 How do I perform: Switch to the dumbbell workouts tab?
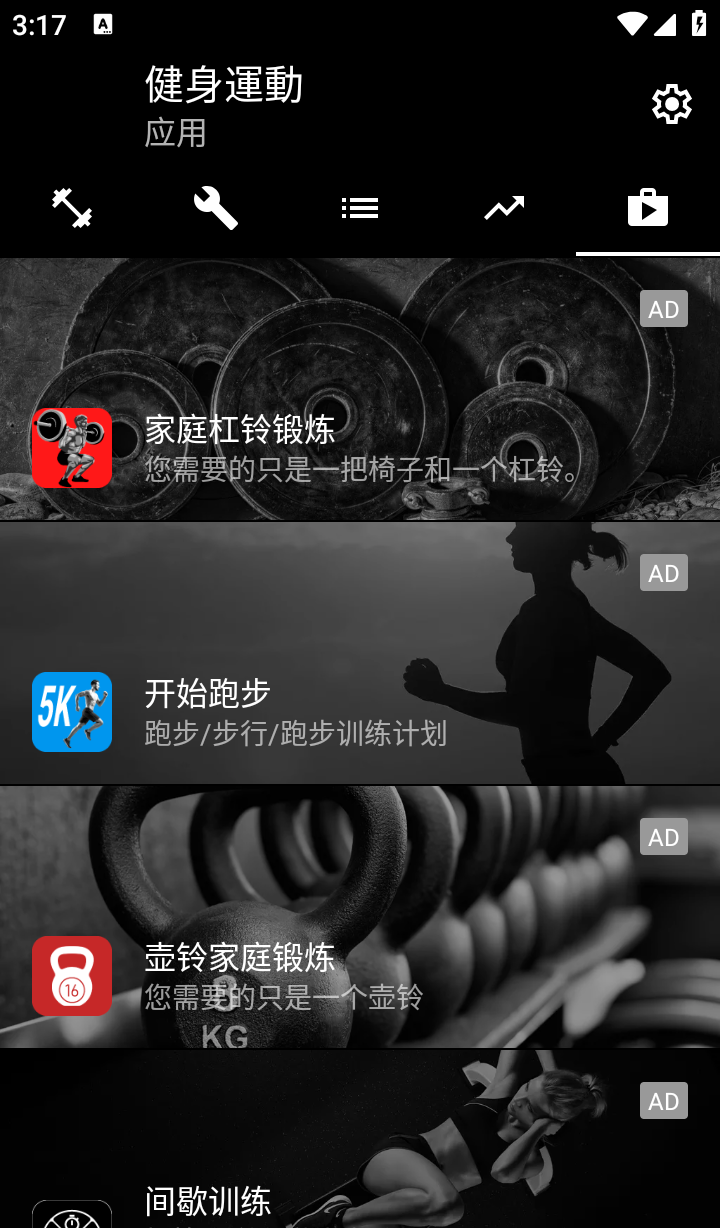pos(72,208)
